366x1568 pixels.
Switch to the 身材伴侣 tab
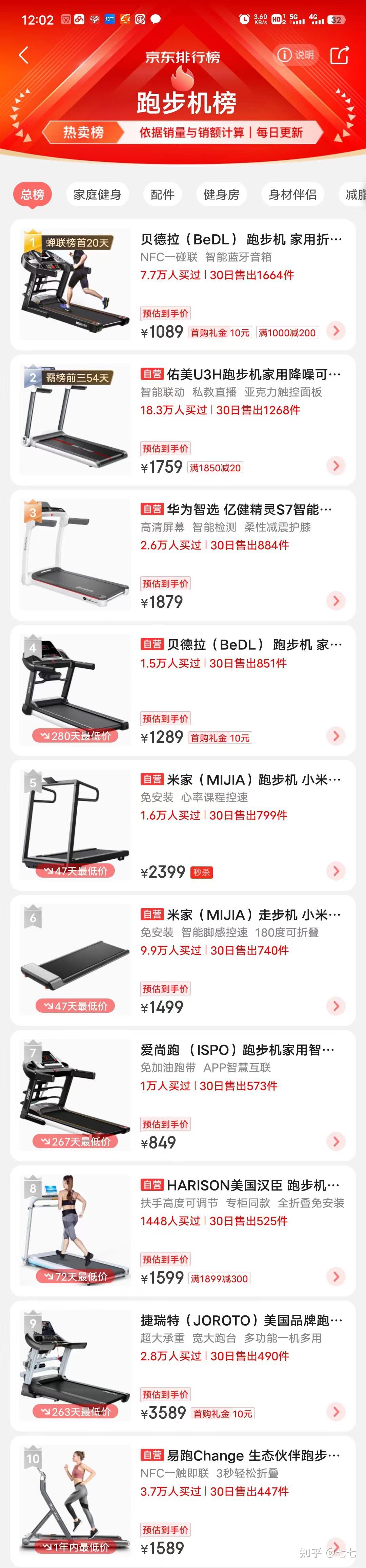(292, 195)
